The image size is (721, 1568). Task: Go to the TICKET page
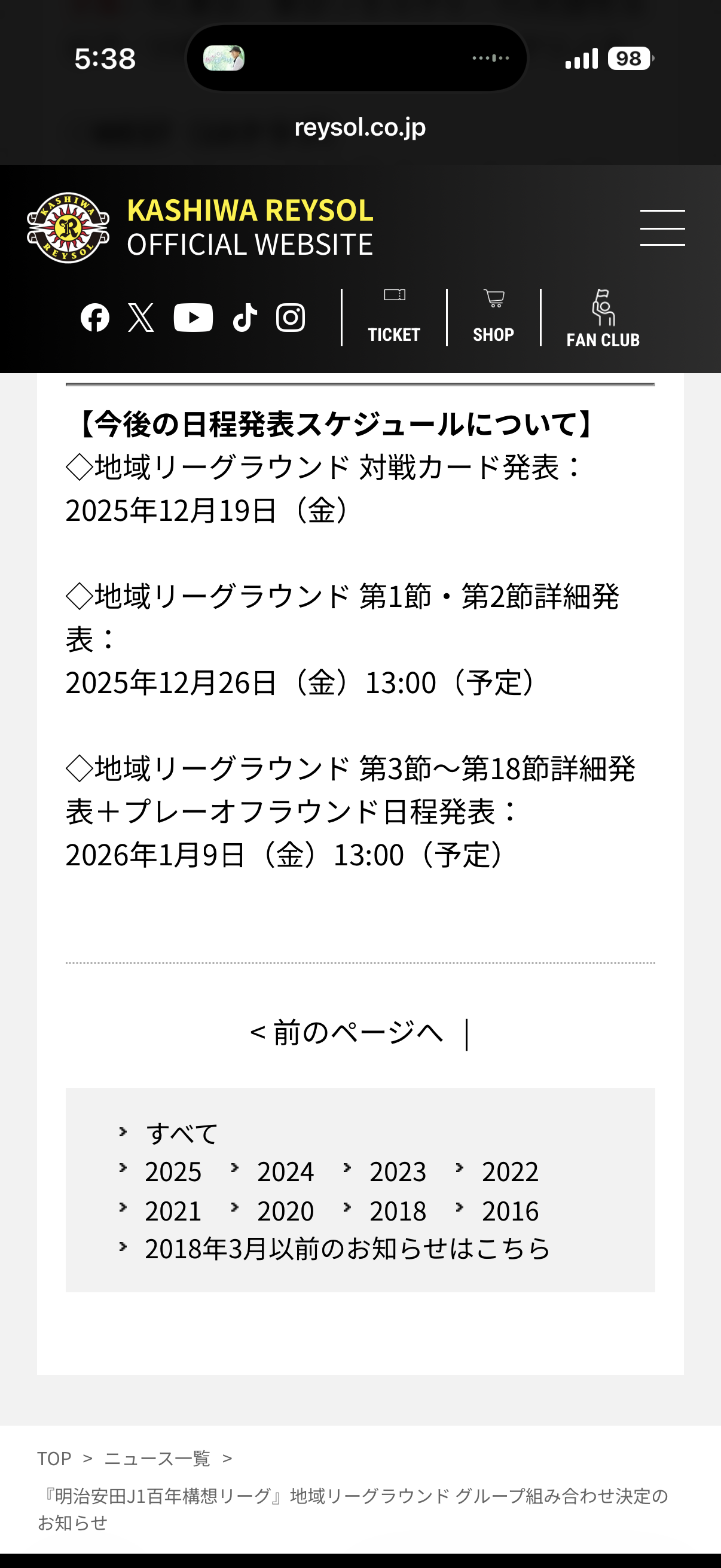coord(394,318)
